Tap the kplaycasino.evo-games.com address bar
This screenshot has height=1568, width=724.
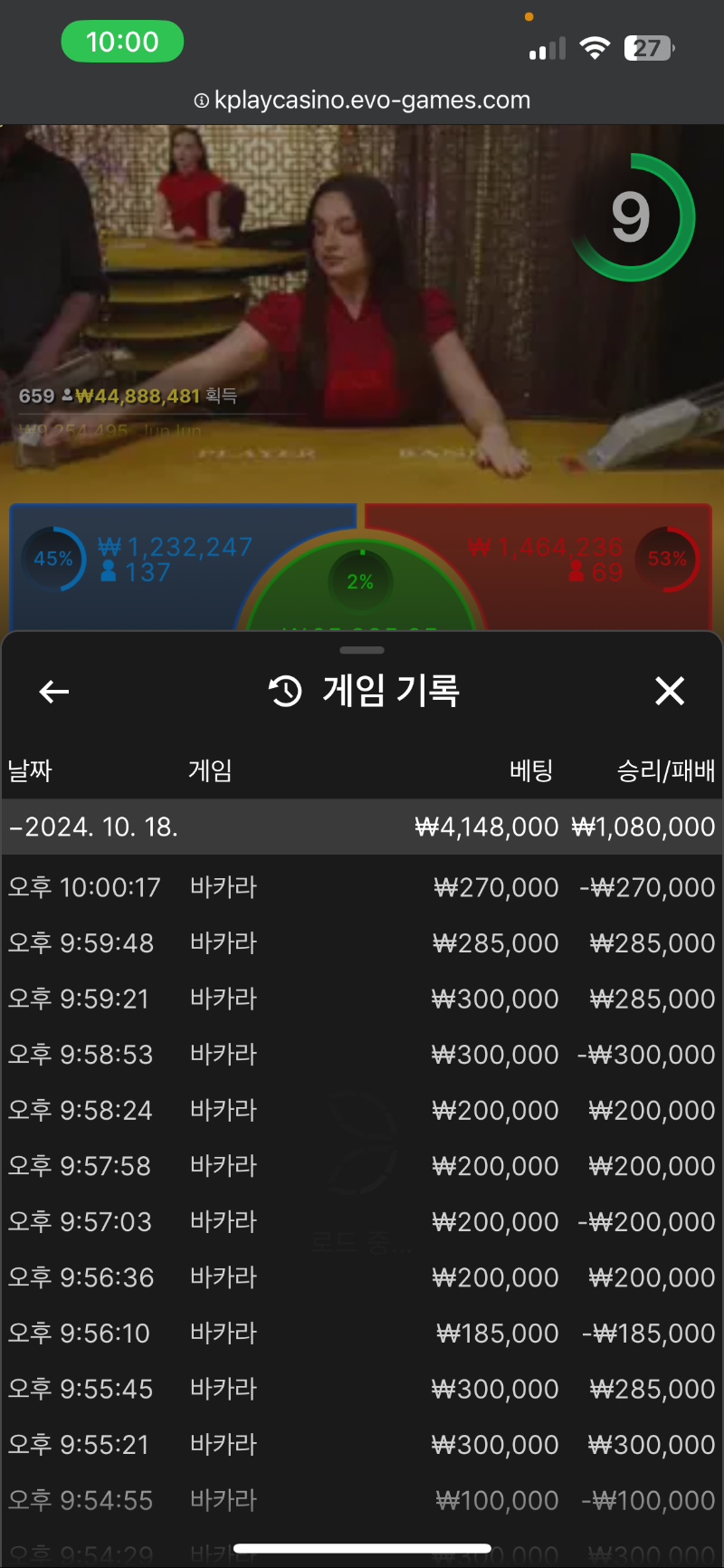362,100
